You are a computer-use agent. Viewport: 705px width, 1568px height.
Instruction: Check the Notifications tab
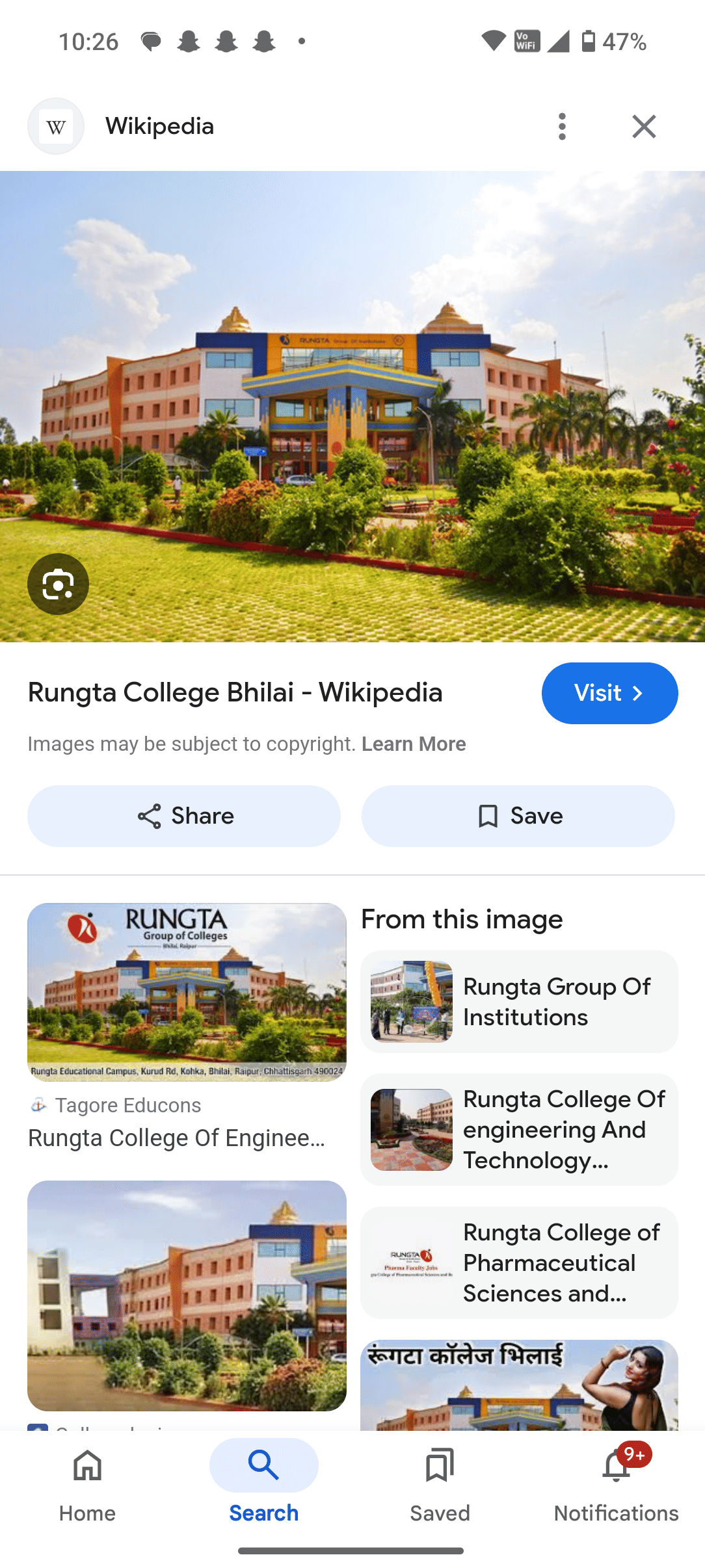616,1483
